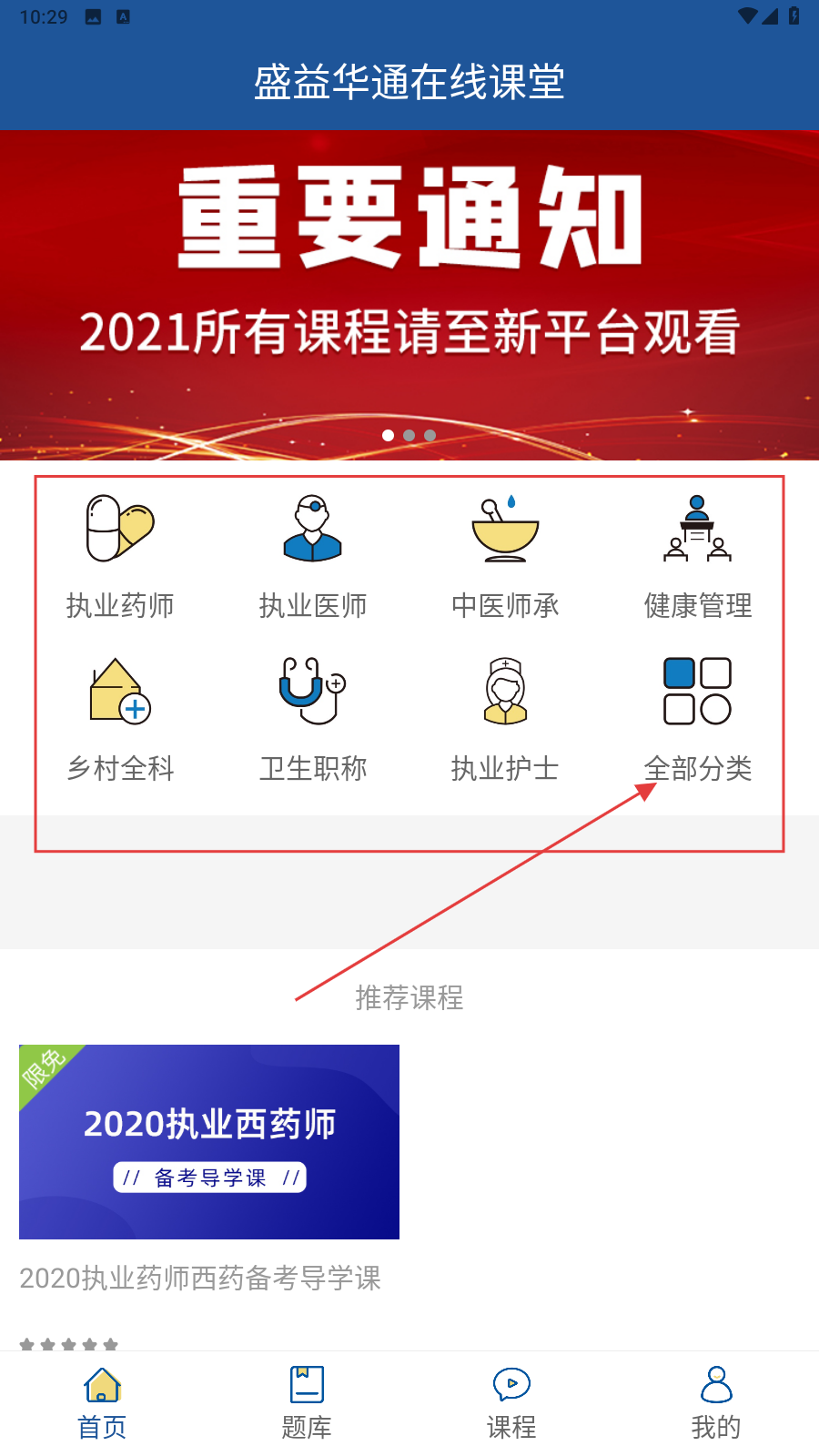Open the 卫生职称 category
The width and height of the screenshot is (819, 1456).
pos(312,719)
